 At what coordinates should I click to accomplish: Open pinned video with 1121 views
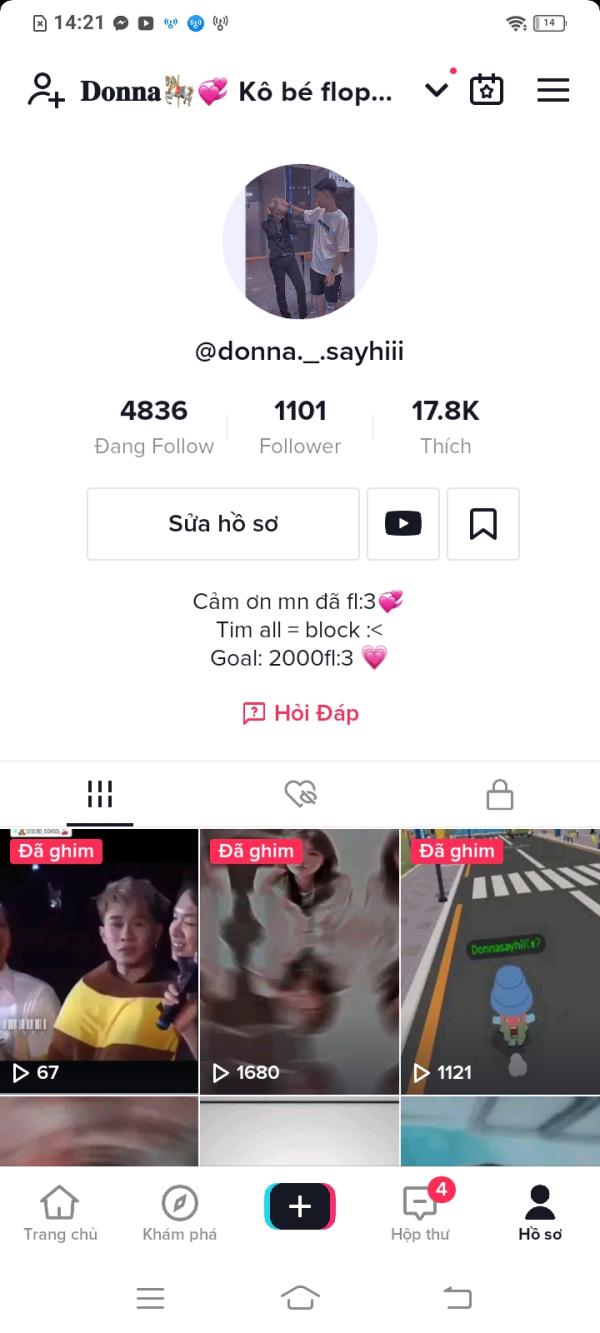[500, 960]
